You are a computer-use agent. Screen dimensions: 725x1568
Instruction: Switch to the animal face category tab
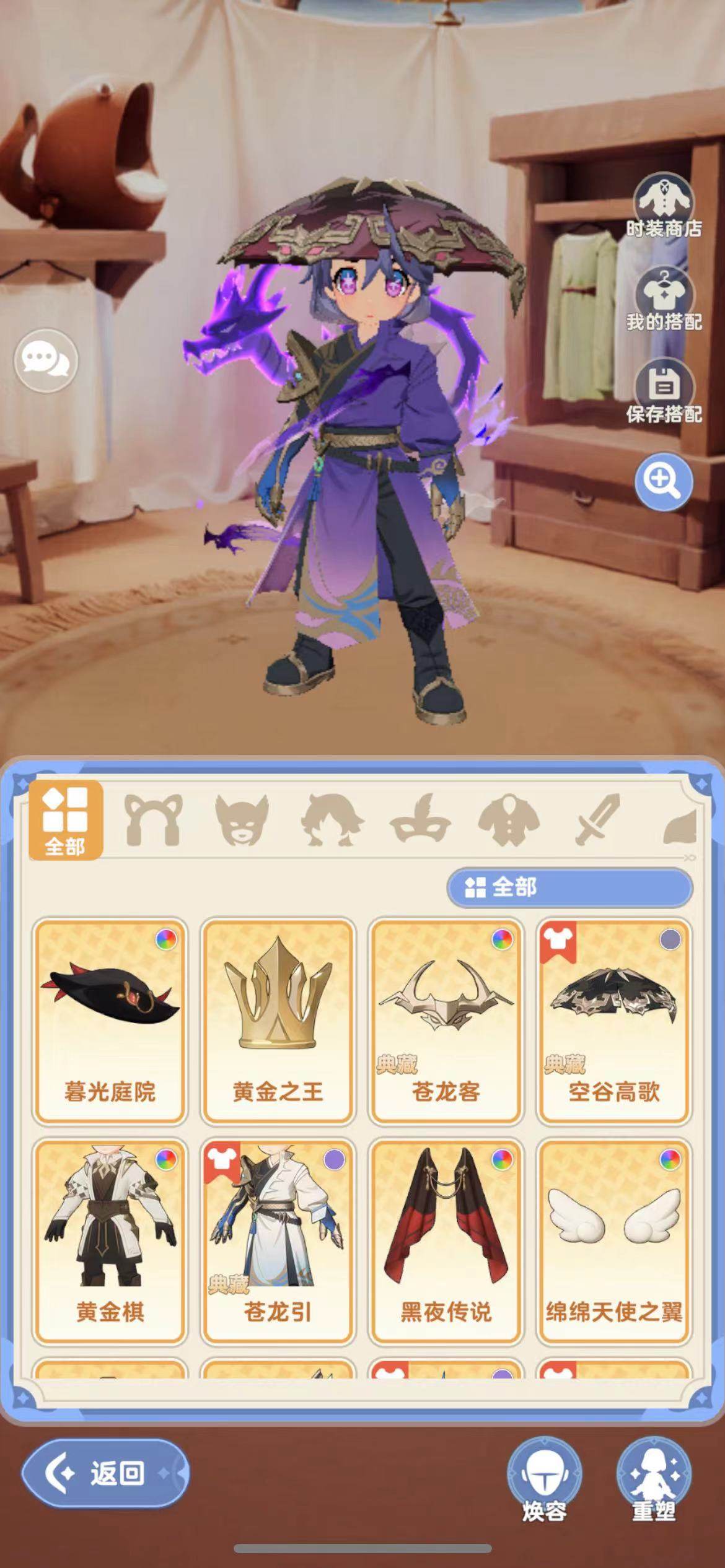pyautogui.click(x=242, y=820)
